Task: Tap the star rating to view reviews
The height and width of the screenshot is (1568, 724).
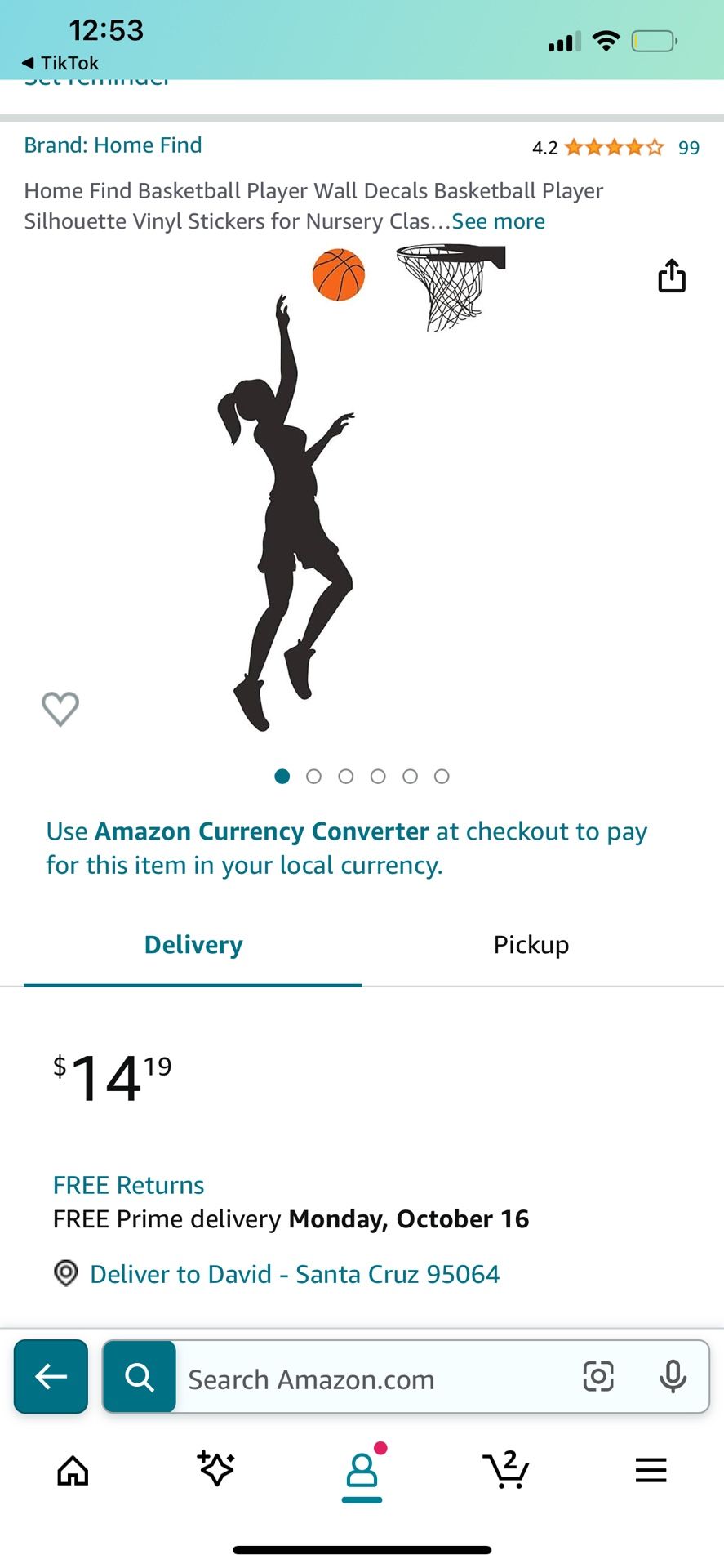Action: pyautogui.click(x=611, y=147)
